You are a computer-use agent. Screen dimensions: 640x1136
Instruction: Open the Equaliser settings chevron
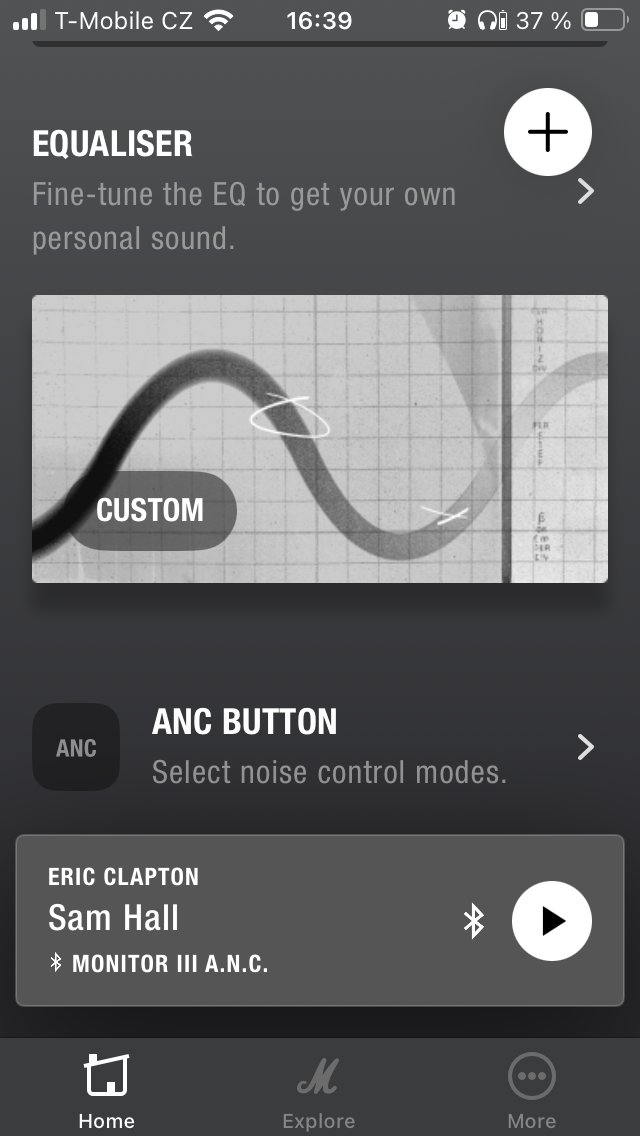(586, 192)
